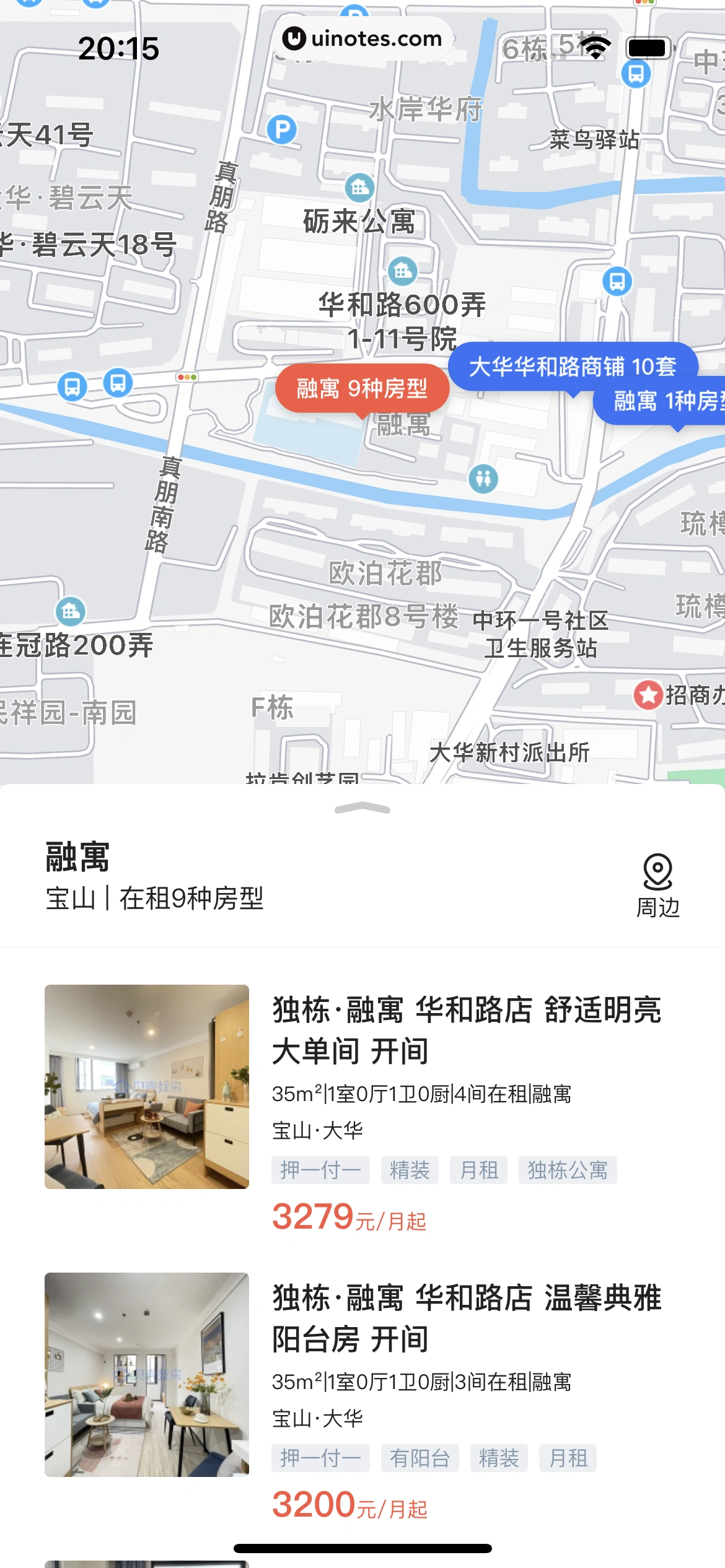Expand the listing panel via the handle
The image size is (725, 1568).
click(x=362, y=808)
